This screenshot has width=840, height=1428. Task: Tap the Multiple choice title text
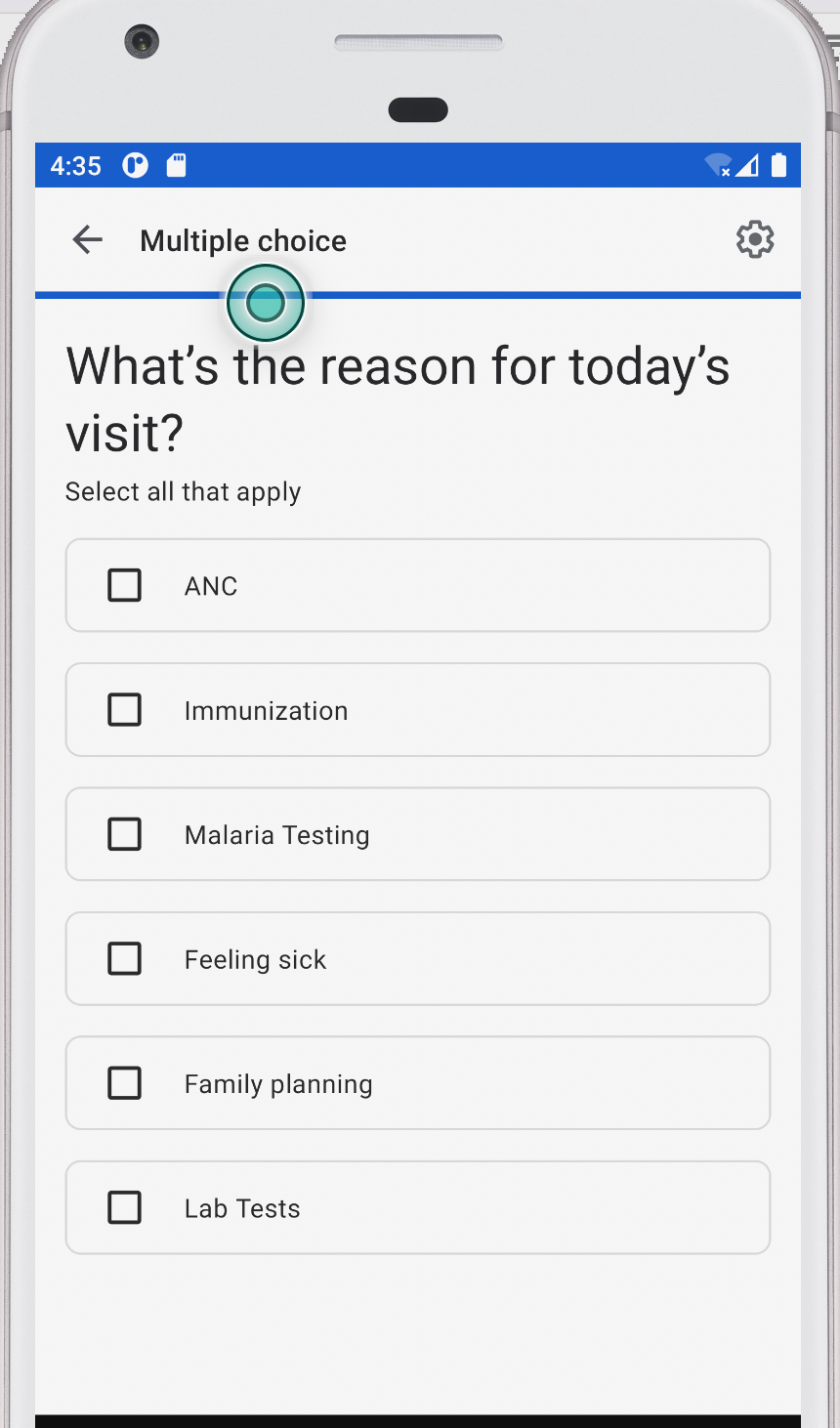tap(242, 240)
